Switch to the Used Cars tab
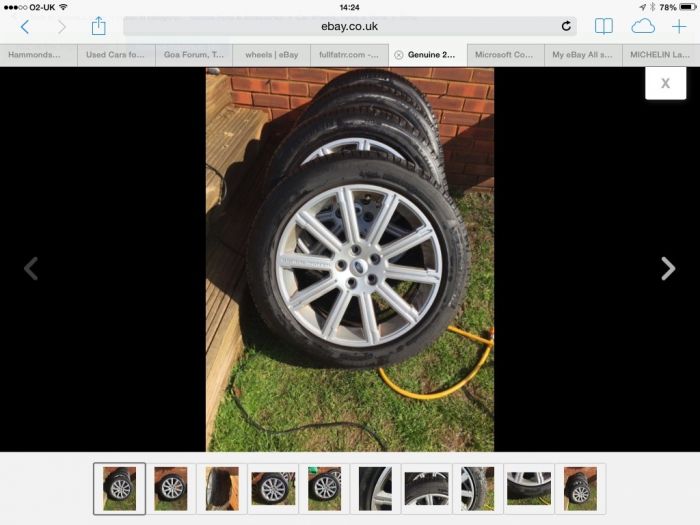This screenshot has height=525, width=700. click(115, 55)
